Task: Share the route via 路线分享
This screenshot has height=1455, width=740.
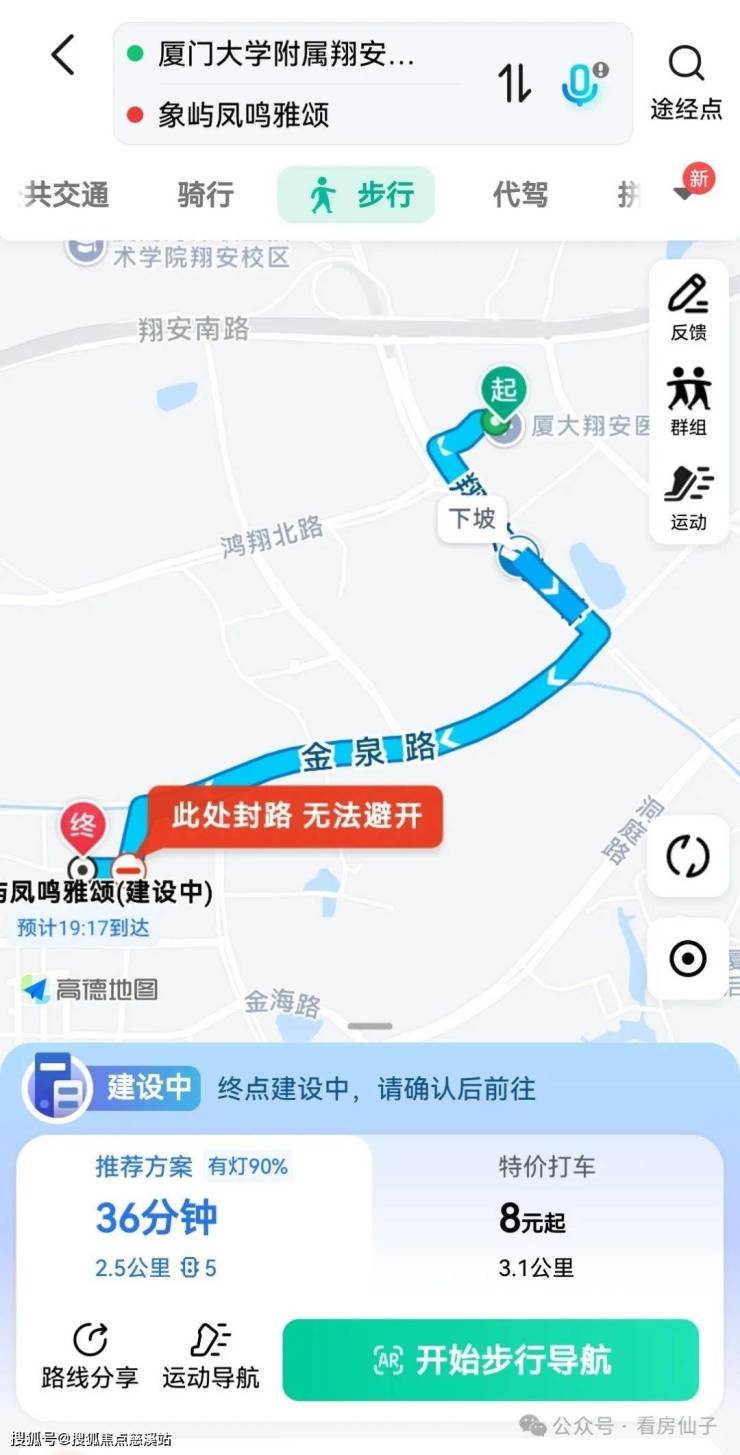Action: pyautogui.click(x=90, y=1356)
